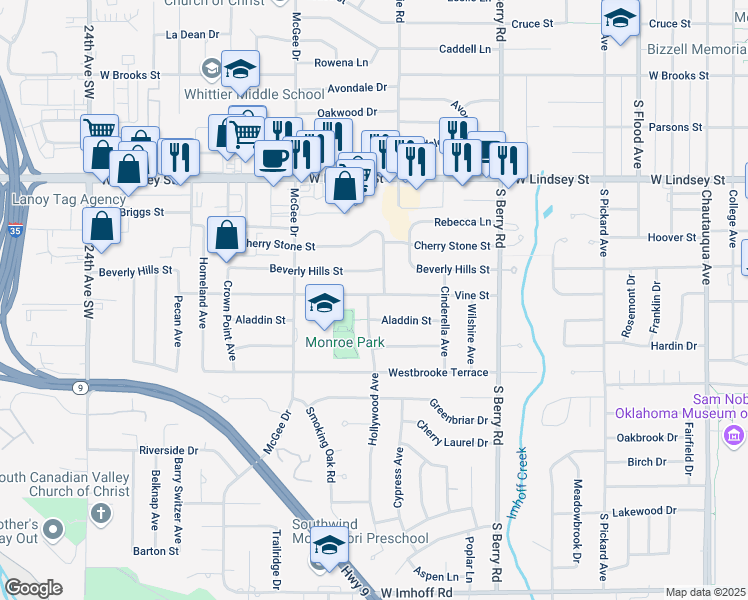Viewport: 748px width, 600px height.
Task: Select the shopping bag marker by Lanoy Tag Agency
Action: click(101, 226)
